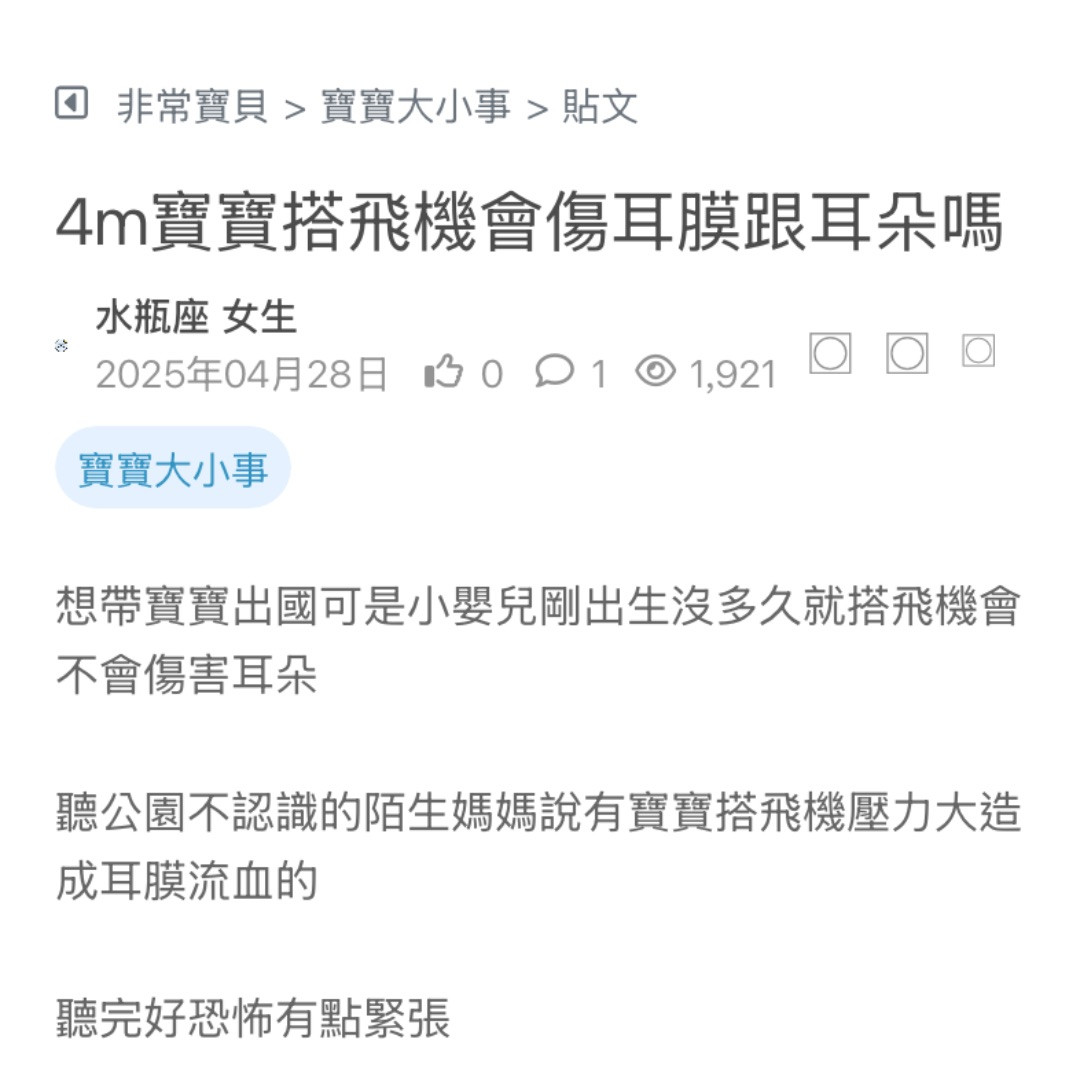
Task: Select the 寶寶大小事 tag chip
Action: tap(173, 468)
